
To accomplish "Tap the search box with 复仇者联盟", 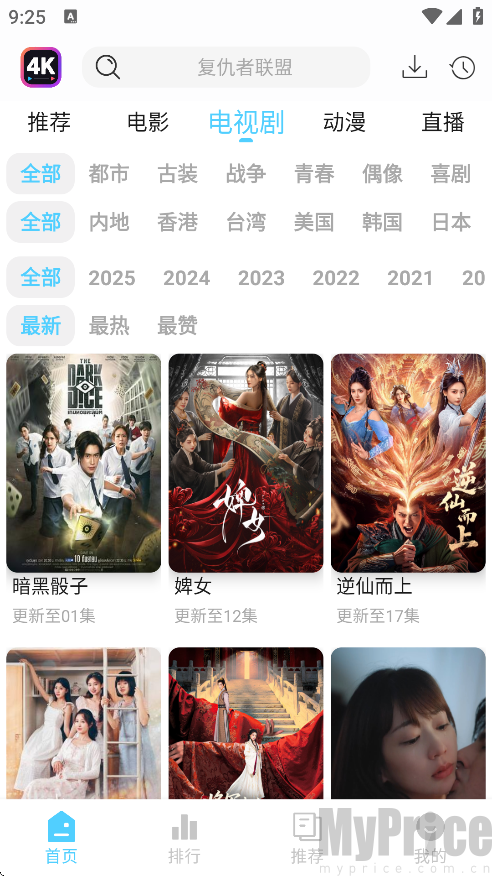I will click(x=226, y=67).
